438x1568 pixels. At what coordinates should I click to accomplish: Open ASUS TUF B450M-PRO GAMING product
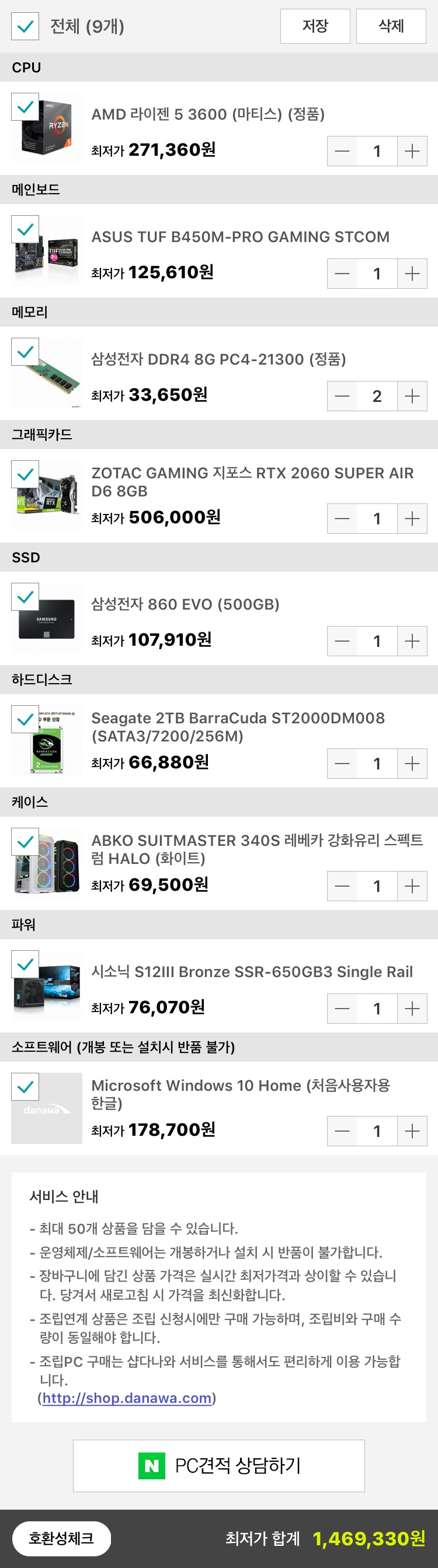coord(240,237)
